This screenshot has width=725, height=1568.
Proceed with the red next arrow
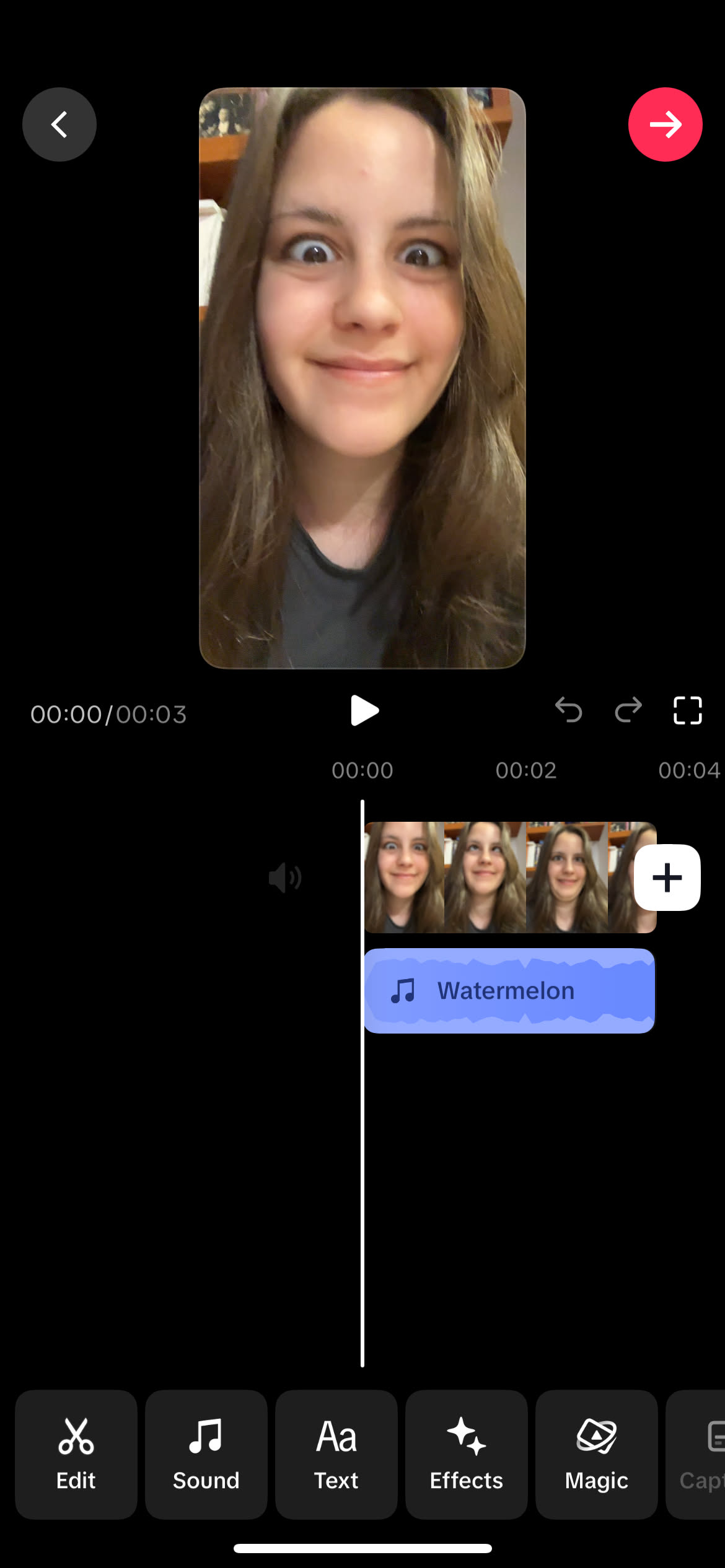pyautogui.click(x=665, y=124)
